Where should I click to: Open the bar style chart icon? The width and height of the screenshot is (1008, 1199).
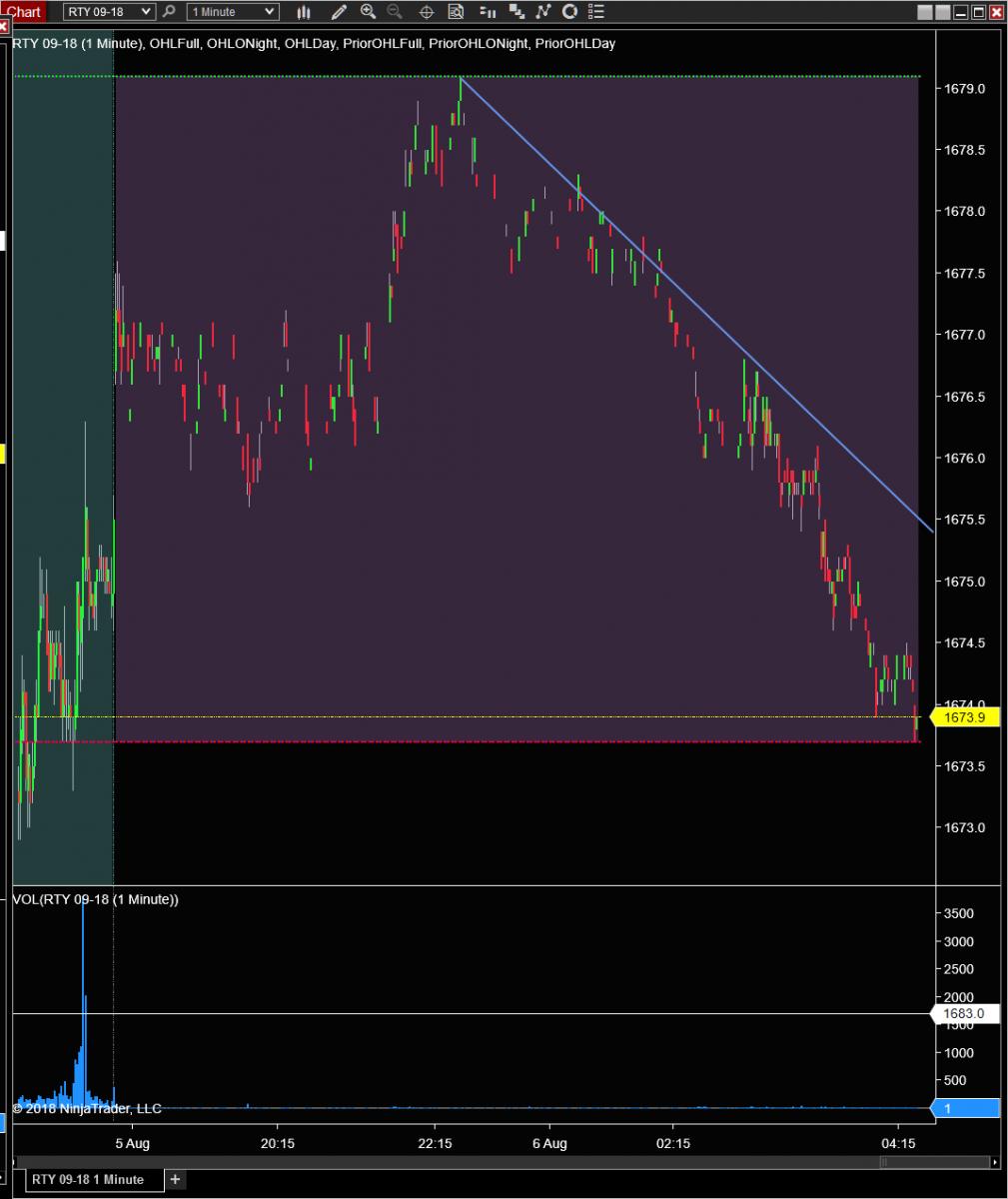point(305,12)
